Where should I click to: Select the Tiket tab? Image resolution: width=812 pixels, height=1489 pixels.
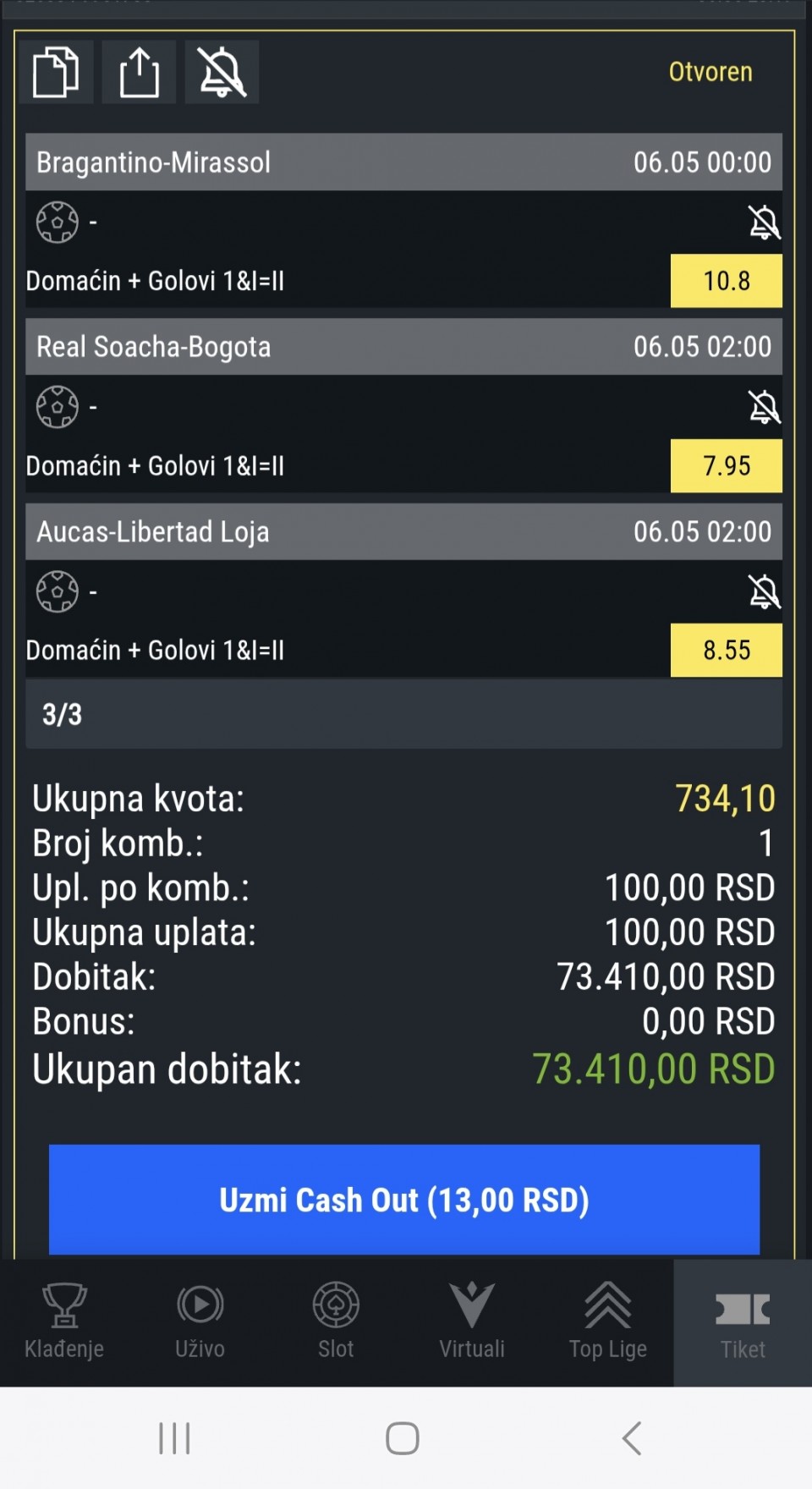pos(743,1321)
